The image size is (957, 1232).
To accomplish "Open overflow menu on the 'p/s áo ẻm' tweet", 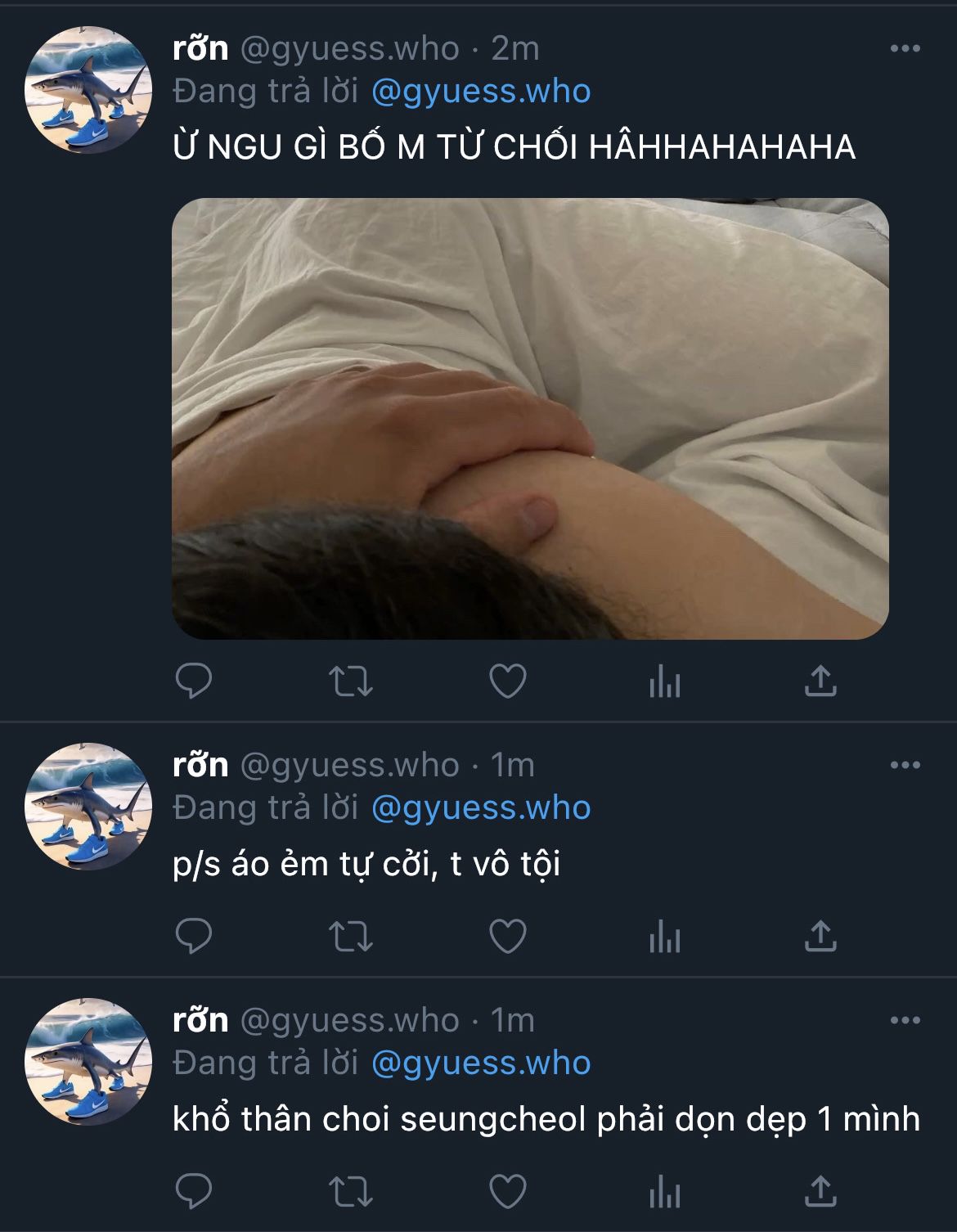I will [905, 765].
